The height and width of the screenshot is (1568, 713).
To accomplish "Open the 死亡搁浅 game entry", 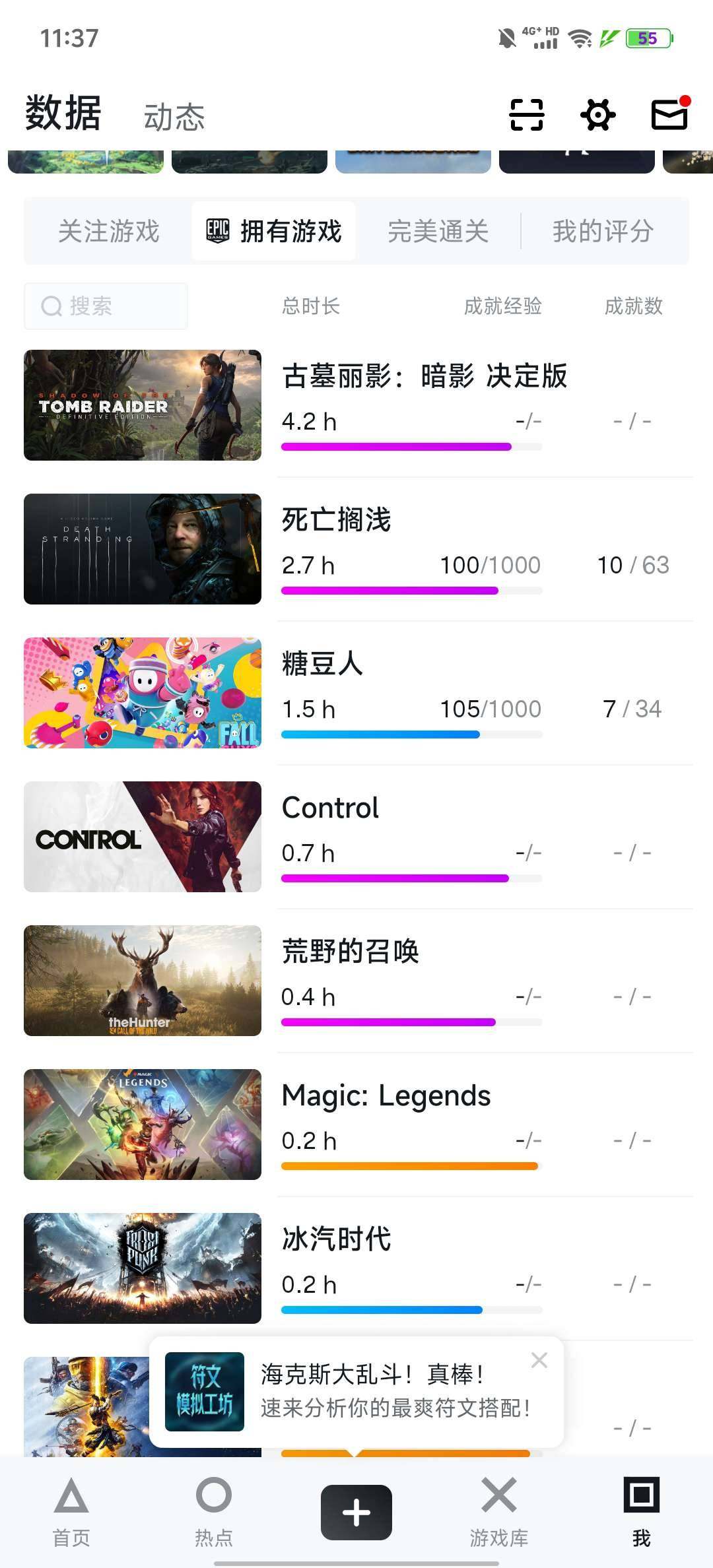I will (337, 520).
